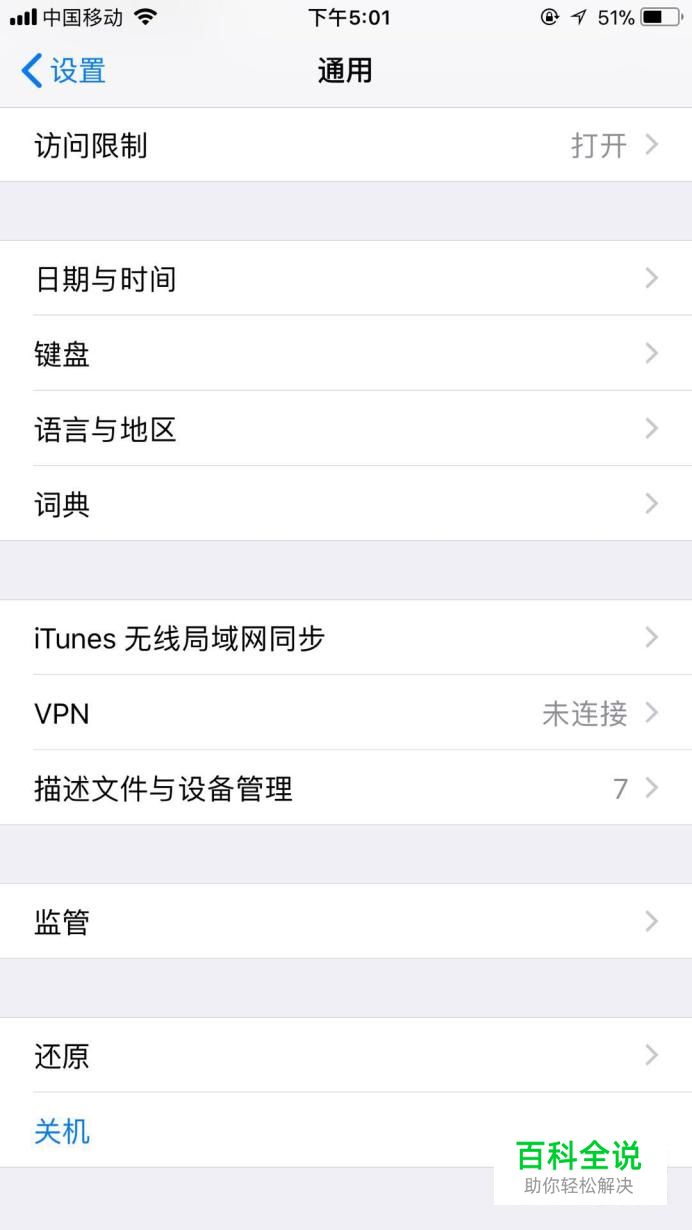
Task: Go back to 设置
Action: 64,71
